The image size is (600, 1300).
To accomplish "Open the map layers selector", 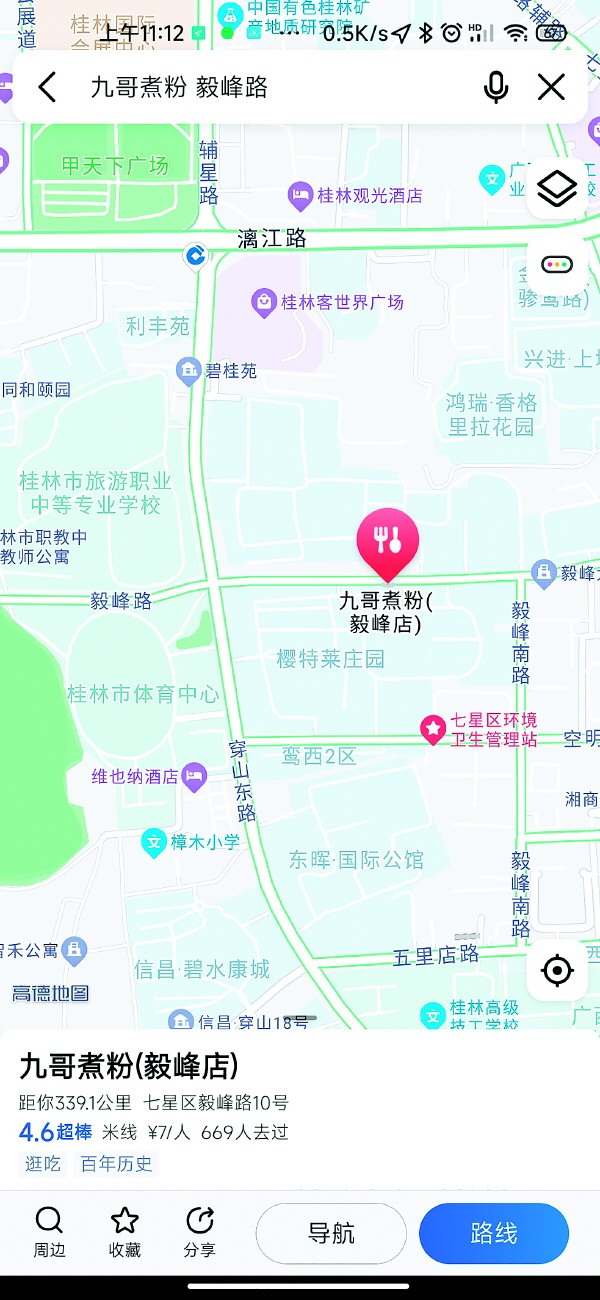I will tap(557, 189).
